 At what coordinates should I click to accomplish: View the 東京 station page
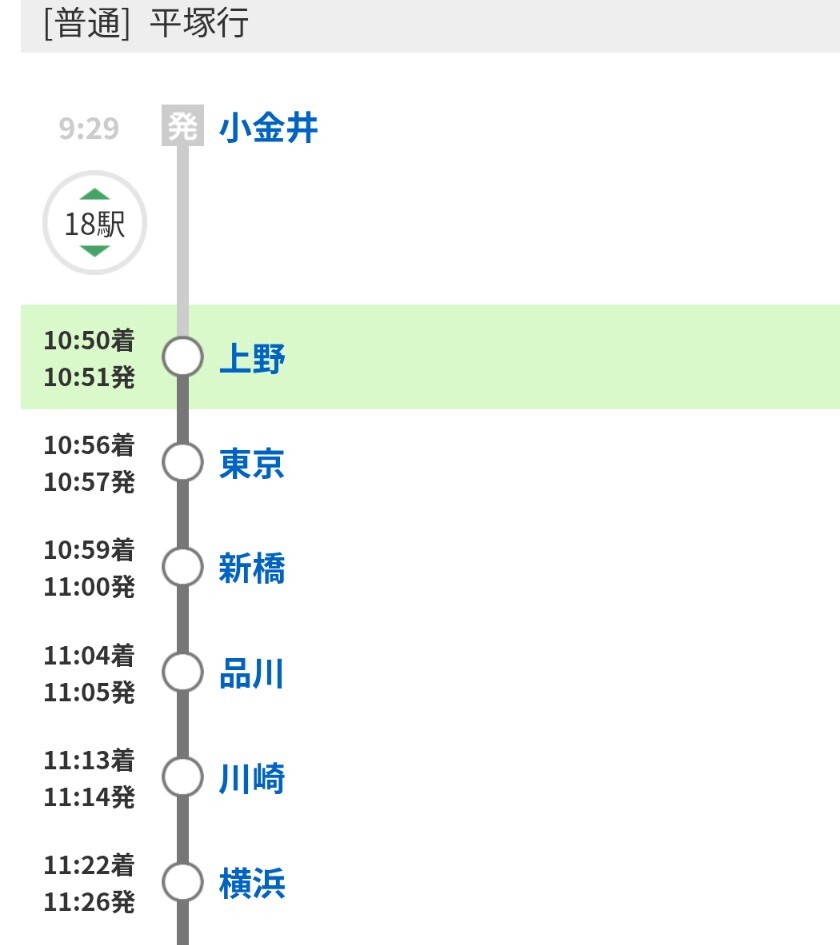pyautogui.click(x=252, y=464)
